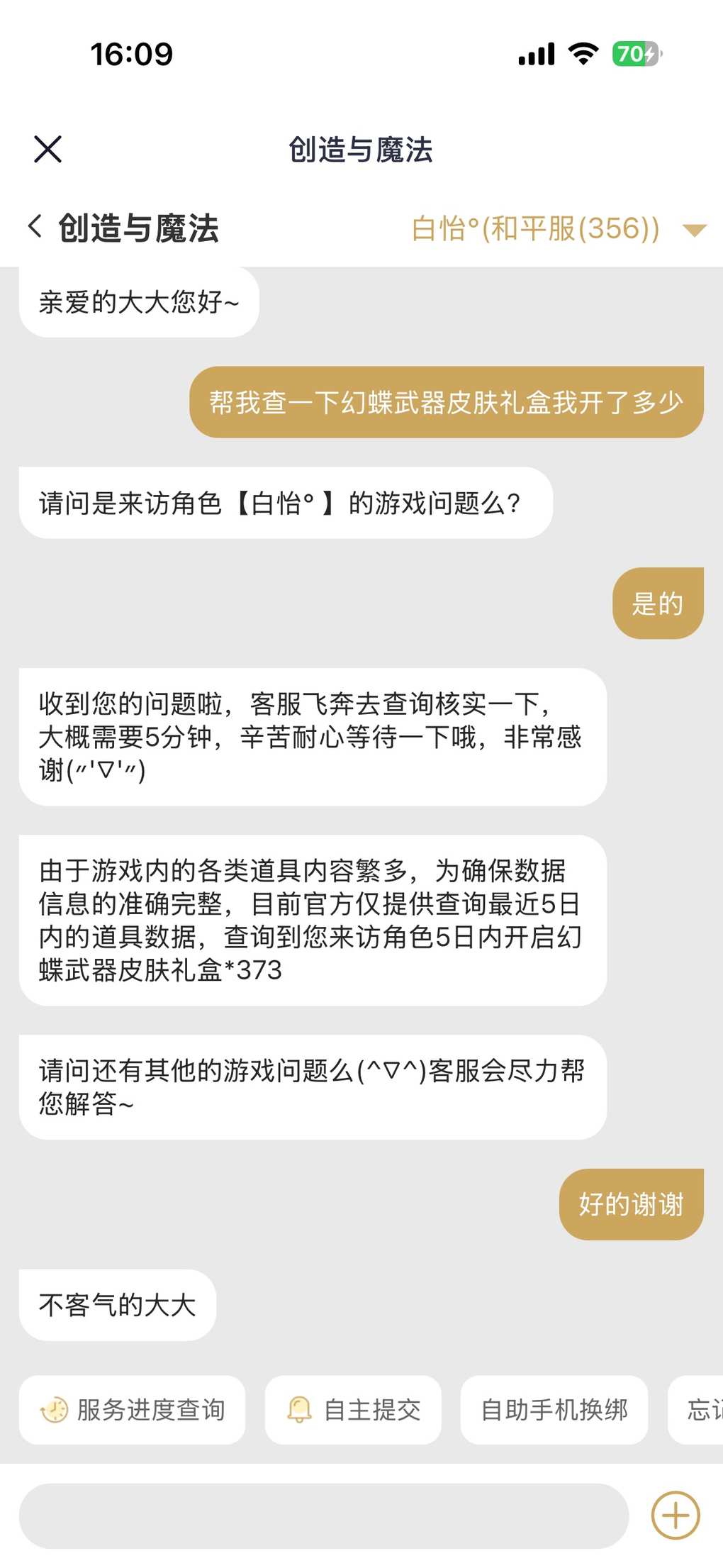
Task: Focus the message input field
Action: [323, 1516]
